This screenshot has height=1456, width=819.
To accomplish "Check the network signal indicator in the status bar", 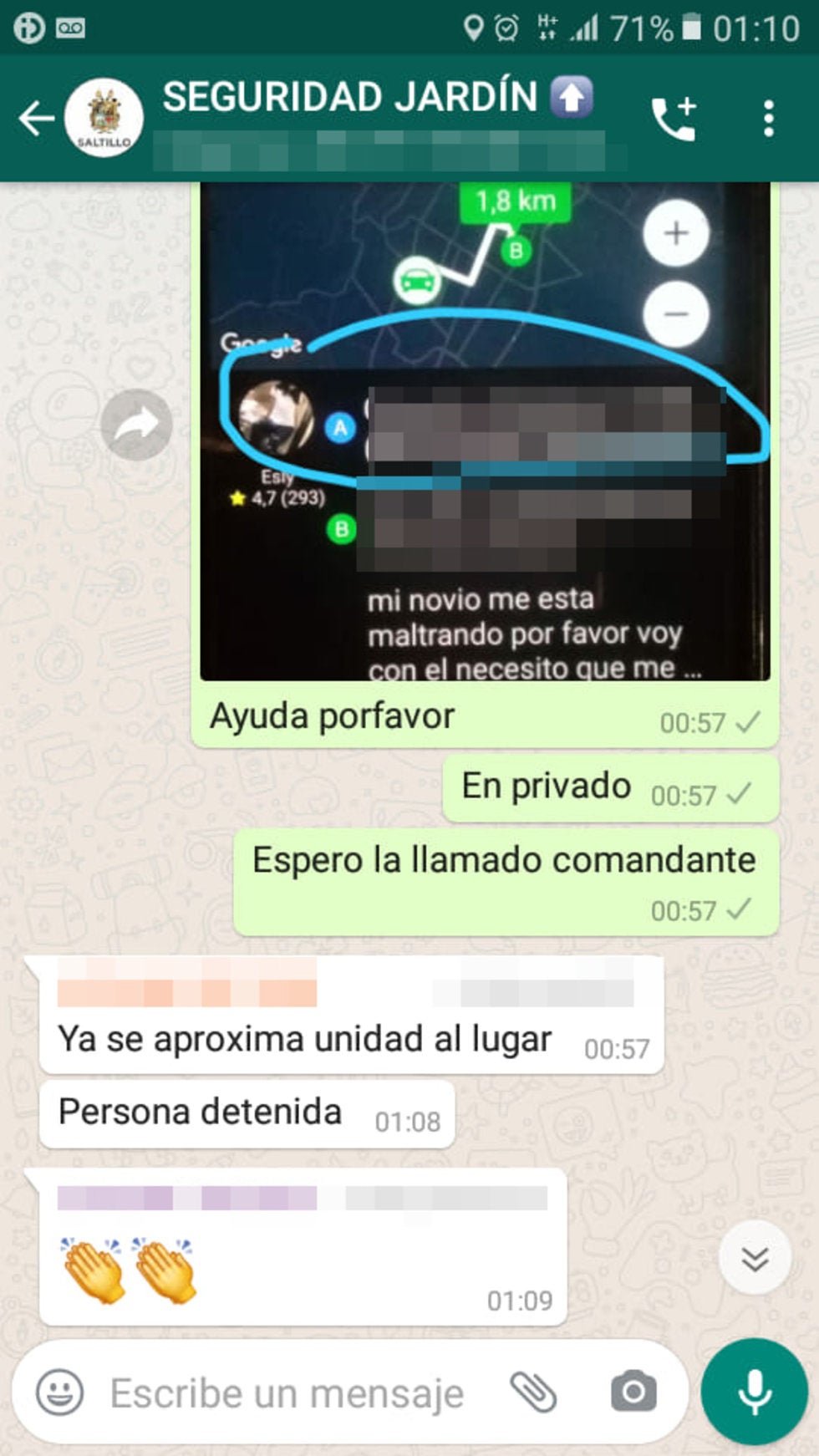I will click(x=585, y=27).
